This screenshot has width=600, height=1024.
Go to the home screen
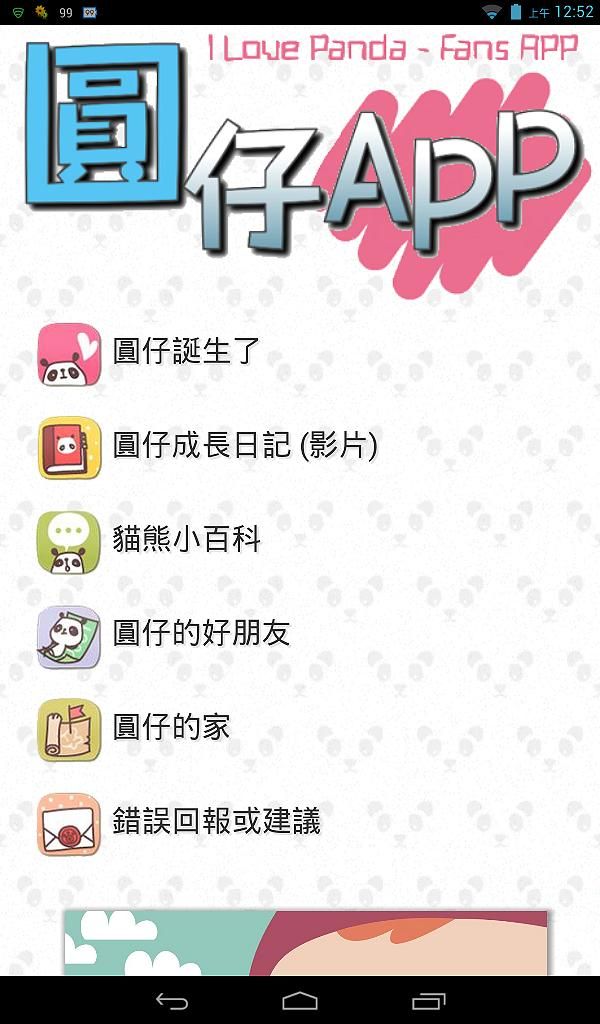tap(300, 1000)
